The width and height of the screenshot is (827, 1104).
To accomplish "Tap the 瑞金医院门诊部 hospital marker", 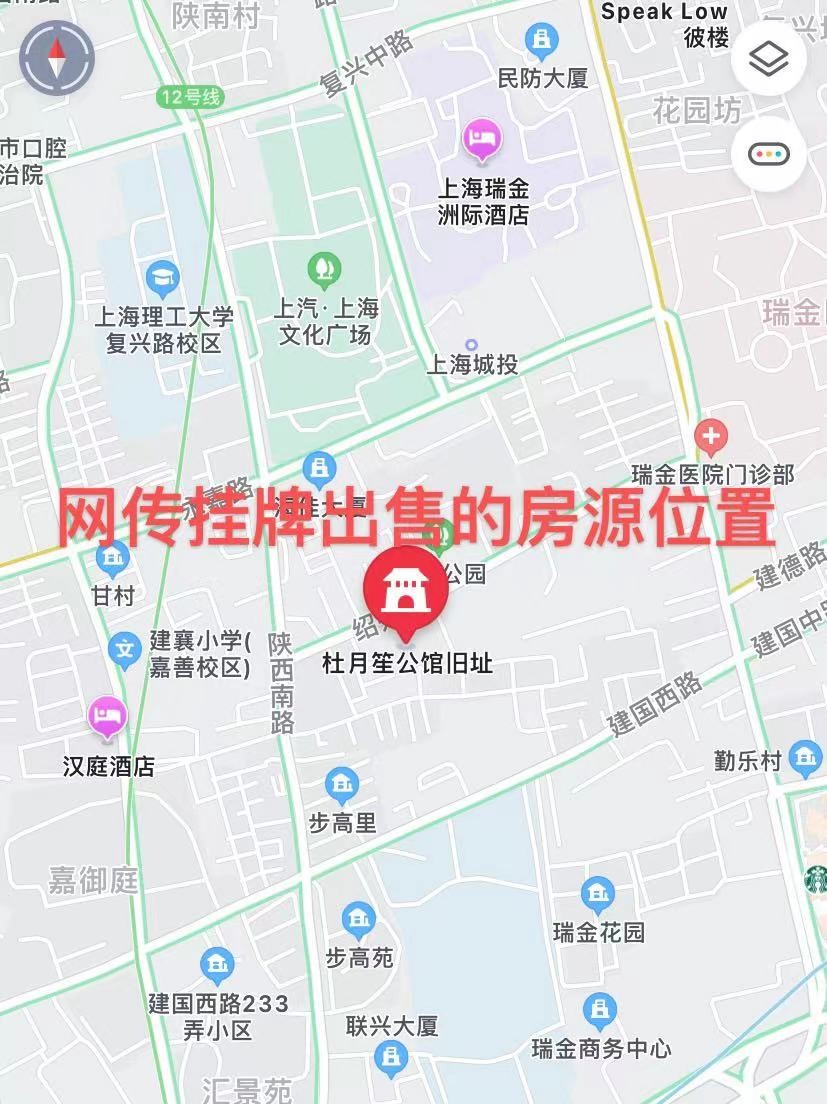I will pos(711,436).
